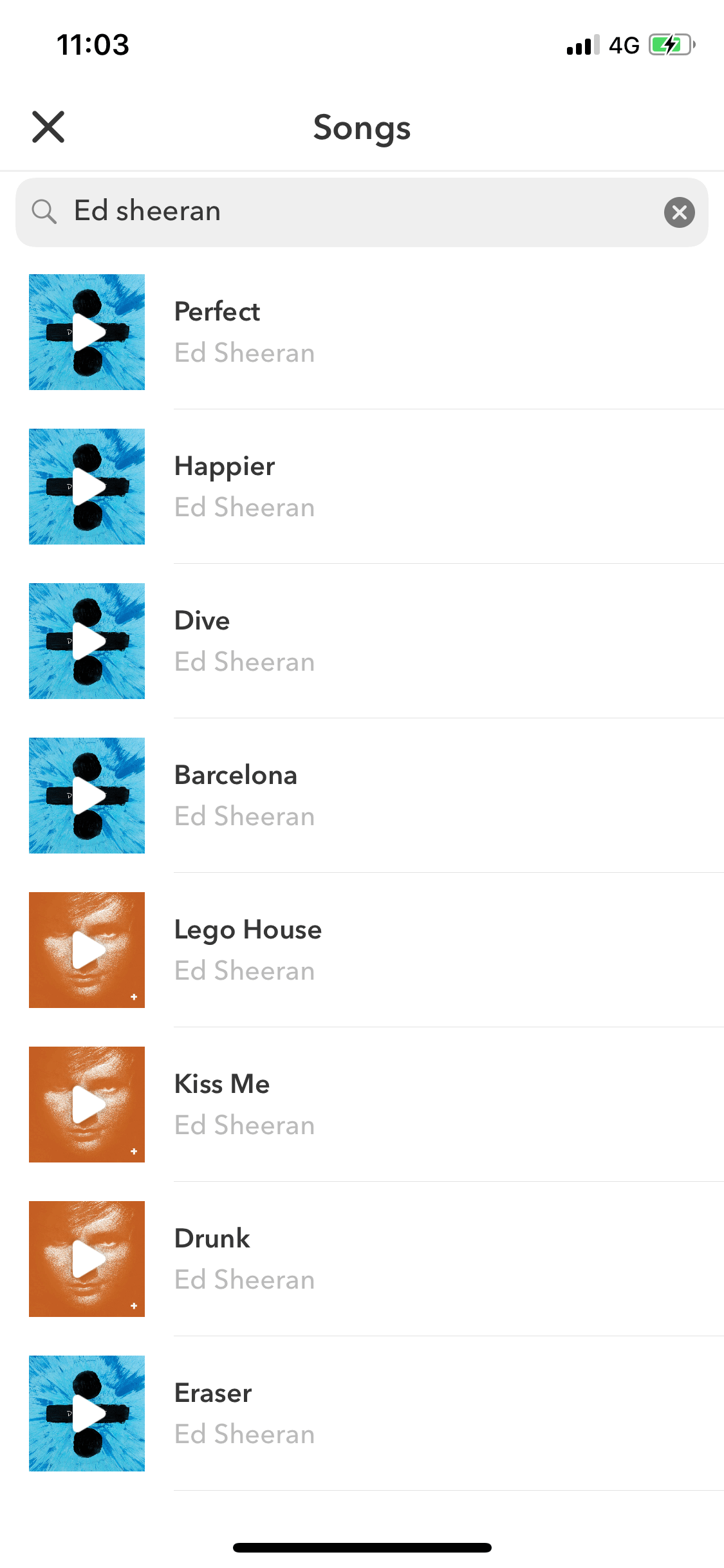
Task: Play preview of Perfect
Action: click(x=87, y=332)
